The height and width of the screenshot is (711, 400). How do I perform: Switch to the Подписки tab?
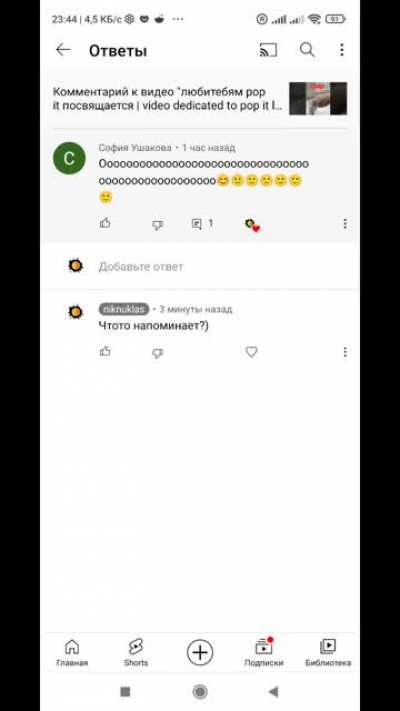(x=264, y=653)
